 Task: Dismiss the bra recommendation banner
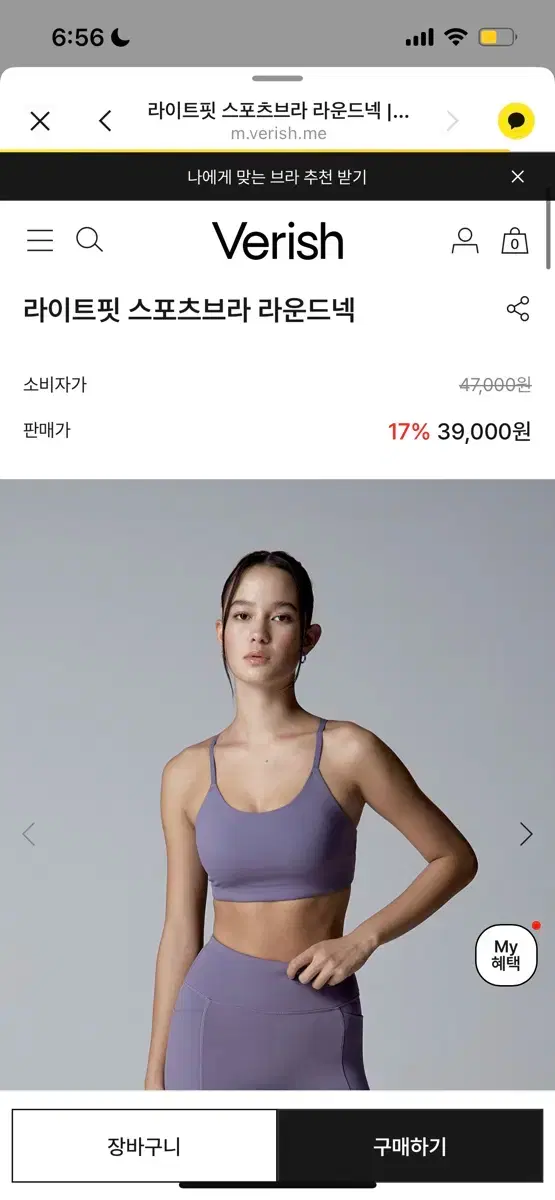(x=517, y=177)
